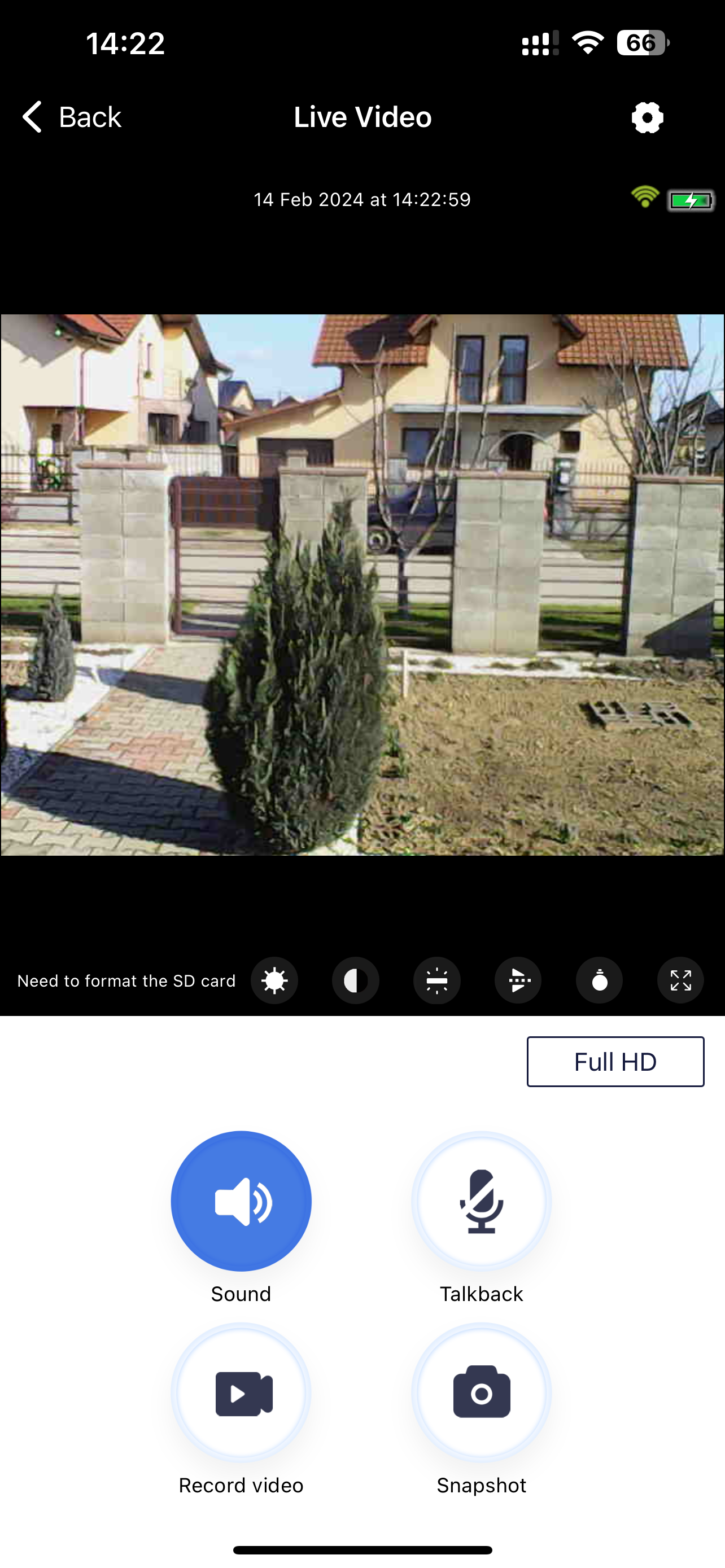725x1568 pixels.
Task: Mute the camera Sound
Action: point(241,1202)
